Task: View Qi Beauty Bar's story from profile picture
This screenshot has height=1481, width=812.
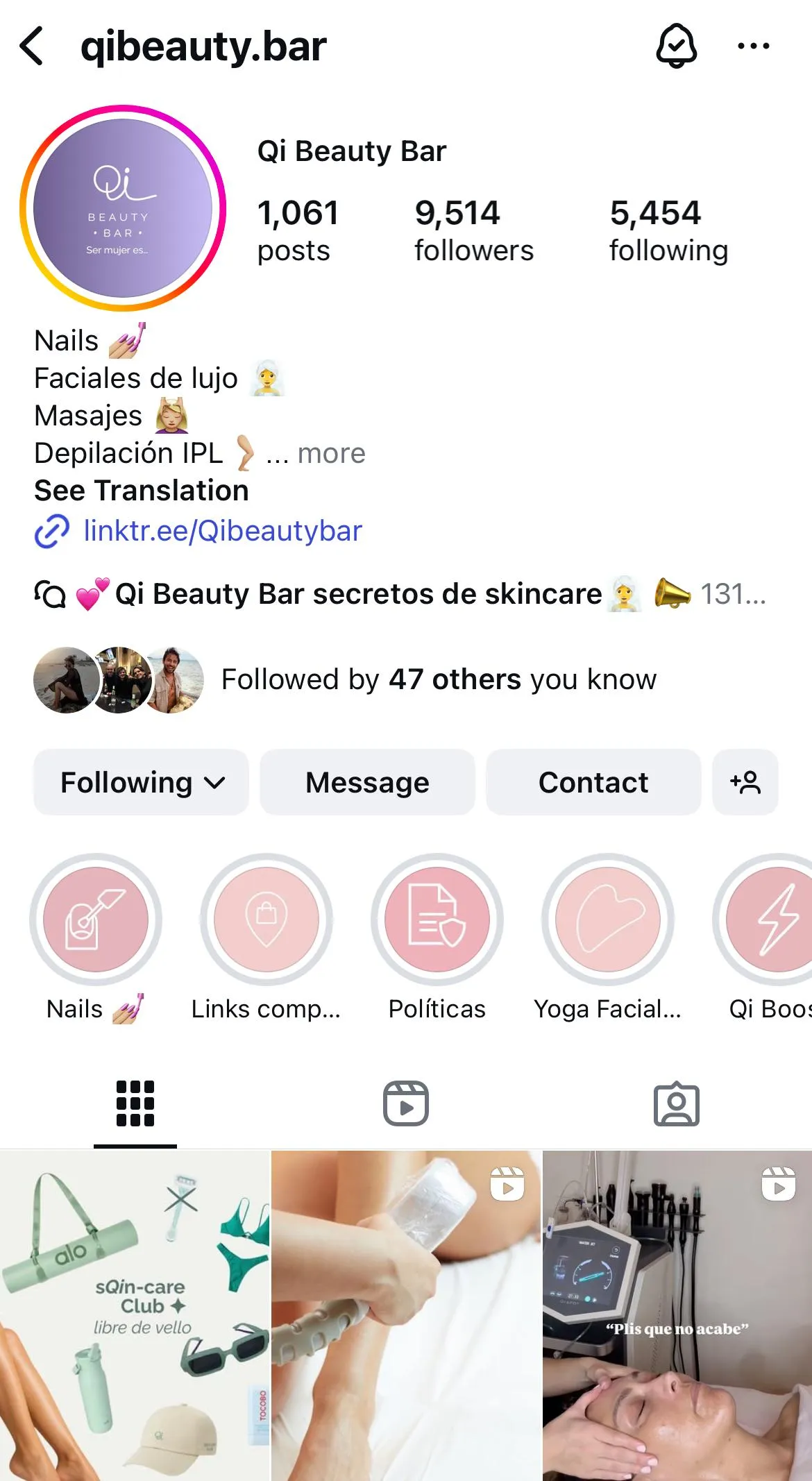Action: point(123,208)
